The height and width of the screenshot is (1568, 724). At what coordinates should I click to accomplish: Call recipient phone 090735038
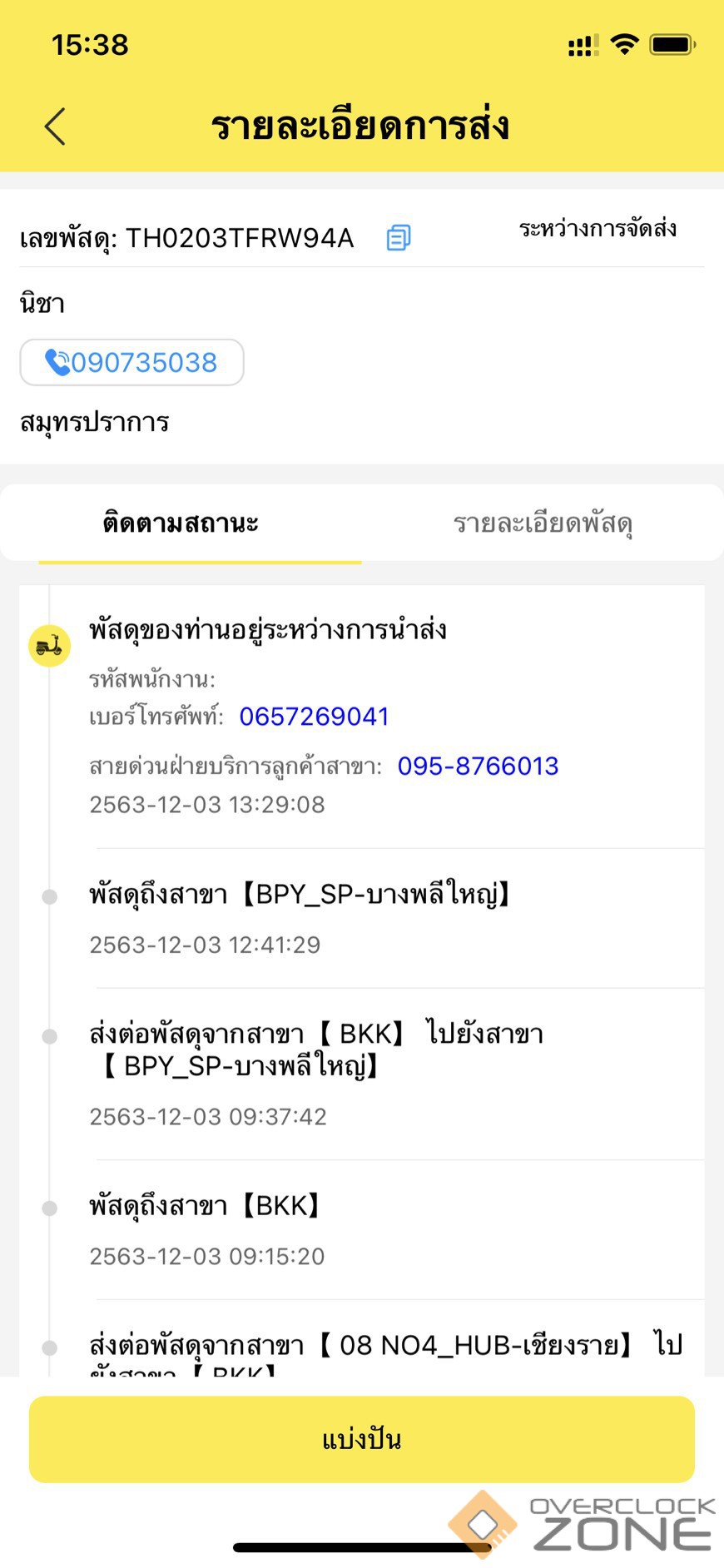point(131,363)
